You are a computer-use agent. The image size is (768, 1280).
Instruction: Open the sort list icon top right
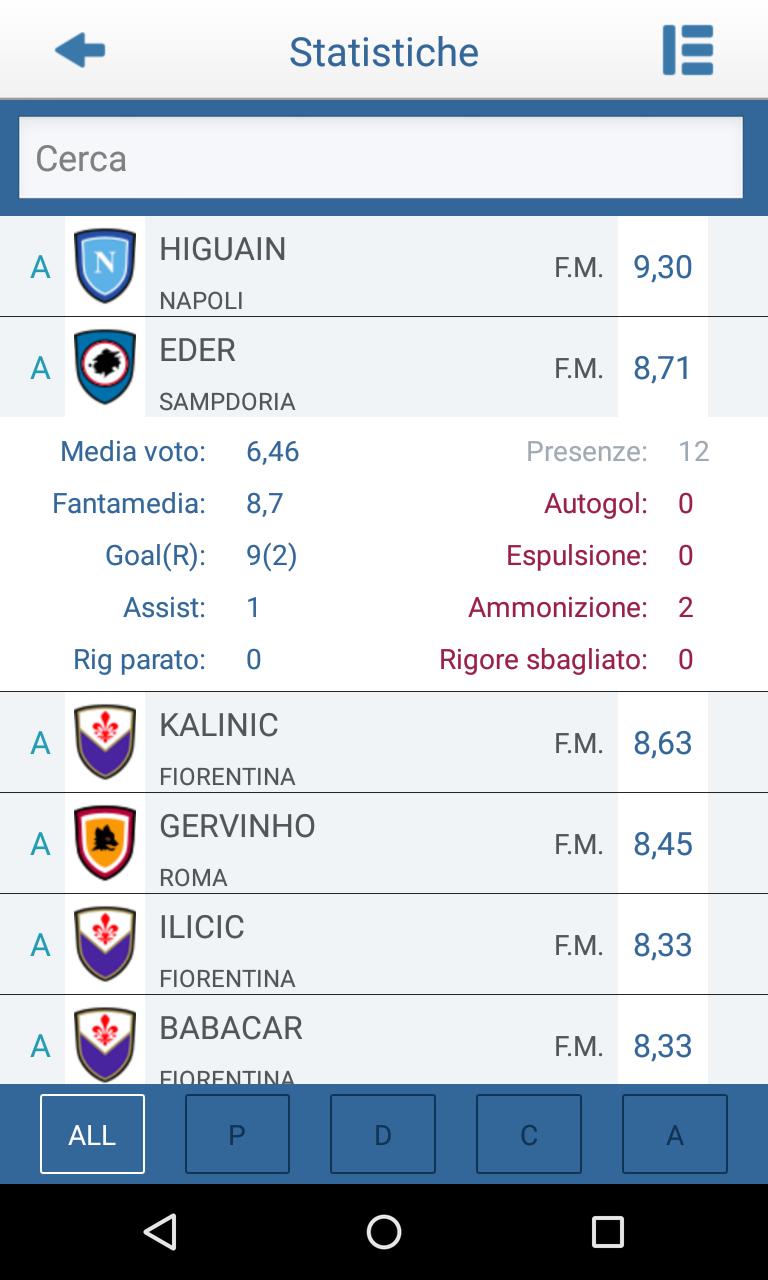point(688,50)
